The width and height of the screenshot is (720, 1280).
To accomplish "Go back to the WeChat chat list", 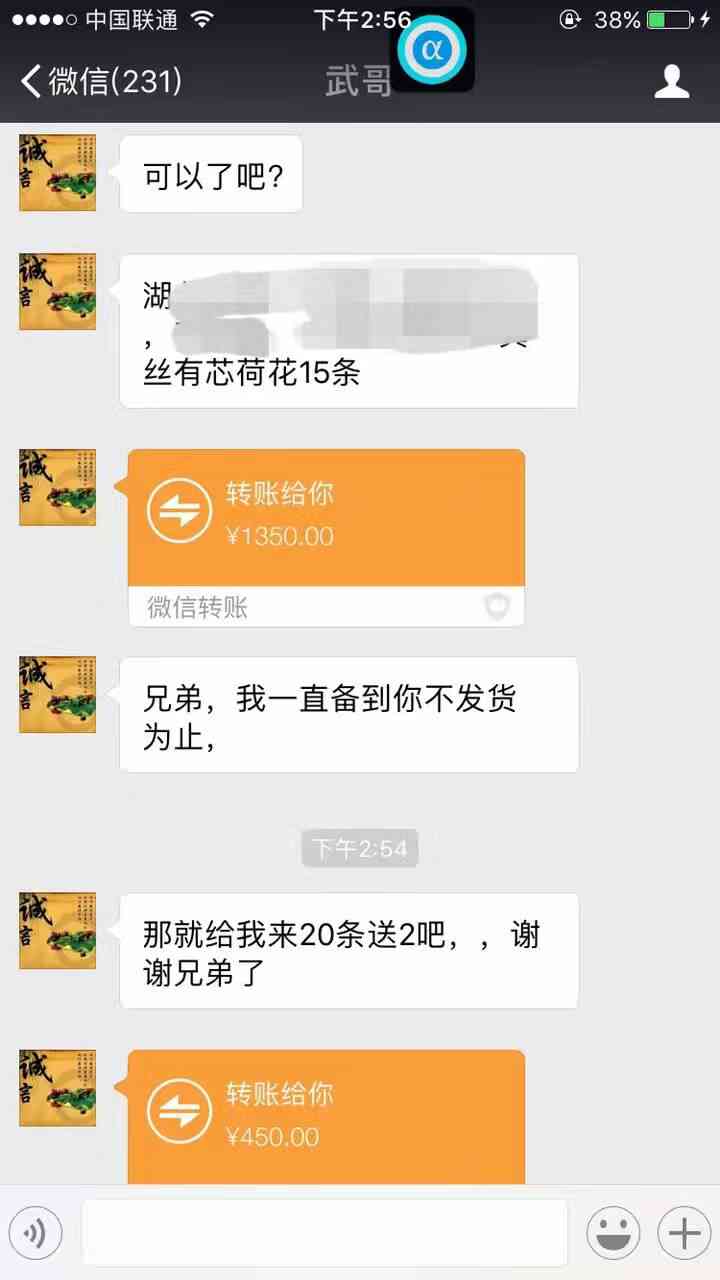I will (100, 81).
